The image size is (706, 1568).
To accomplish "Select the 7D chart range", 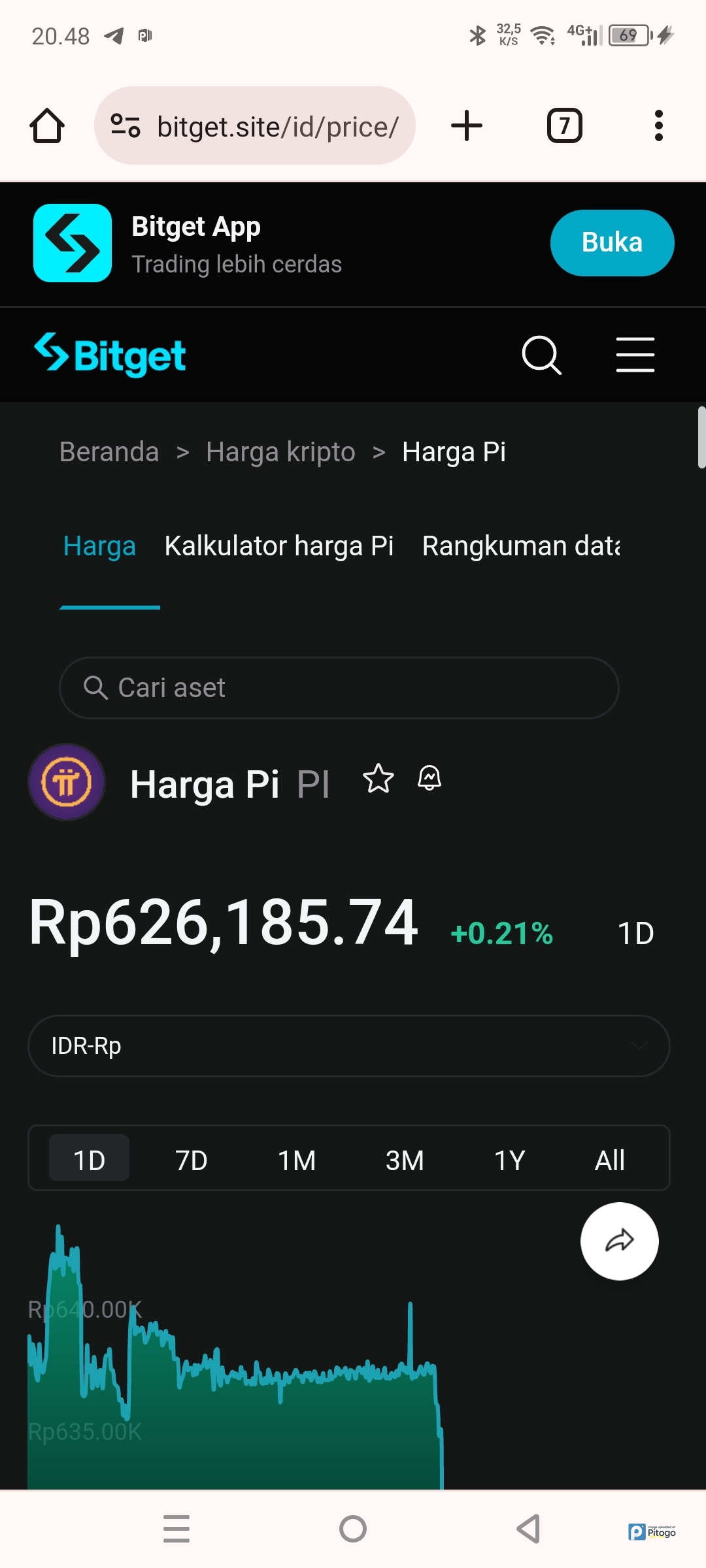I will click(x=192, y=1161).
